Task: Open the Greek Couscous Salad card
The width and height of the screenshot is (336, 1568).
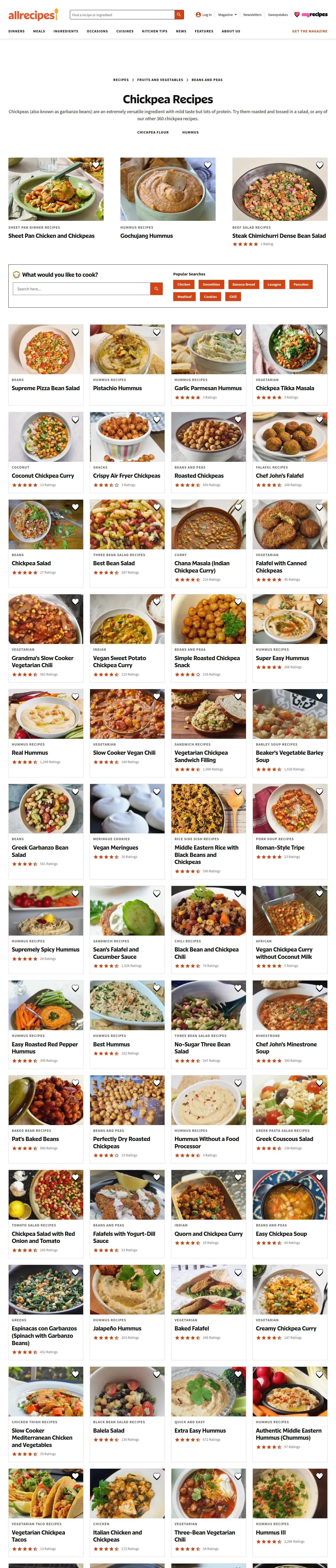Action: pyautogui.click(x=284, y=1139)
